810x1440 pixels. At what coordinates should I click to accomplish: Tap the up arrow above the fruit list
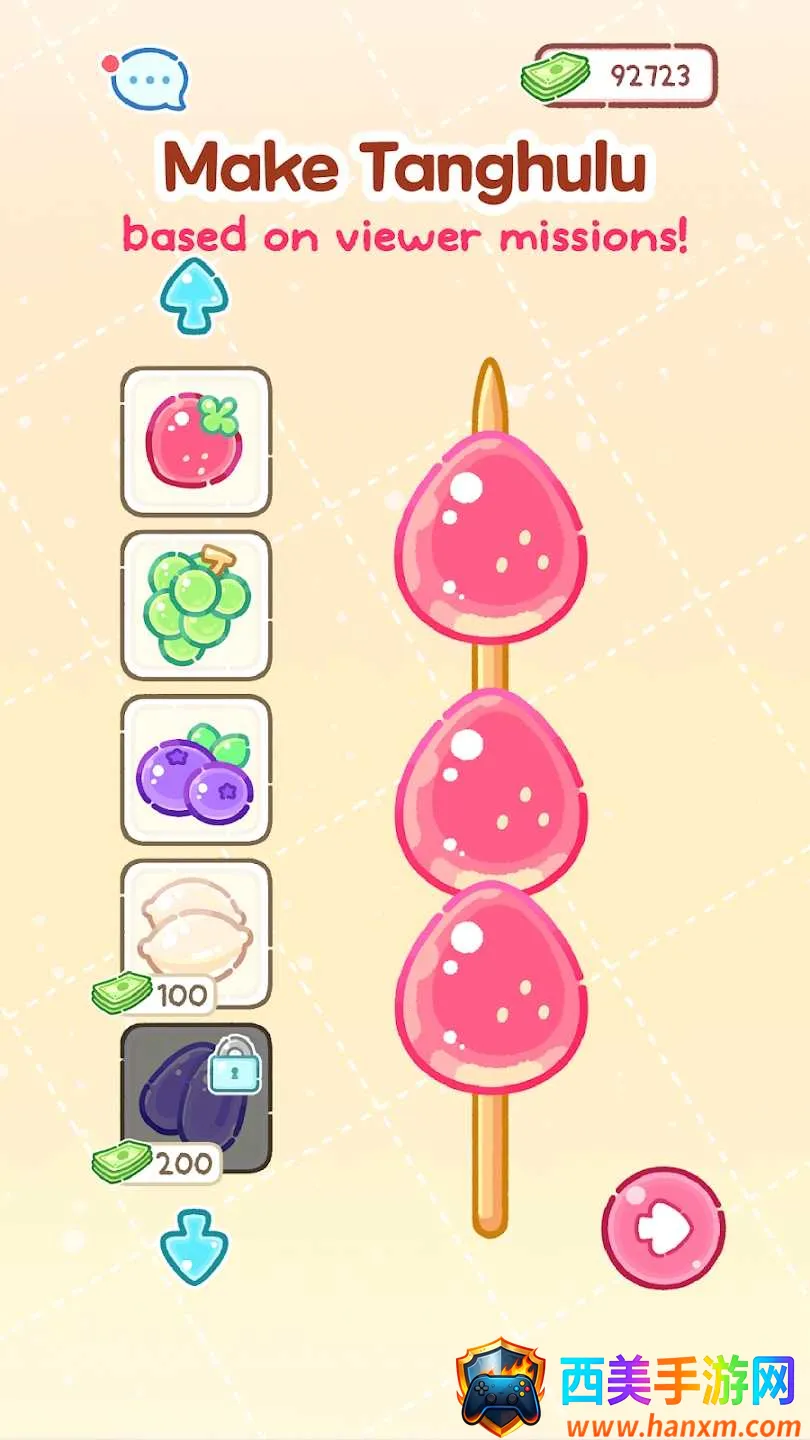194,296
